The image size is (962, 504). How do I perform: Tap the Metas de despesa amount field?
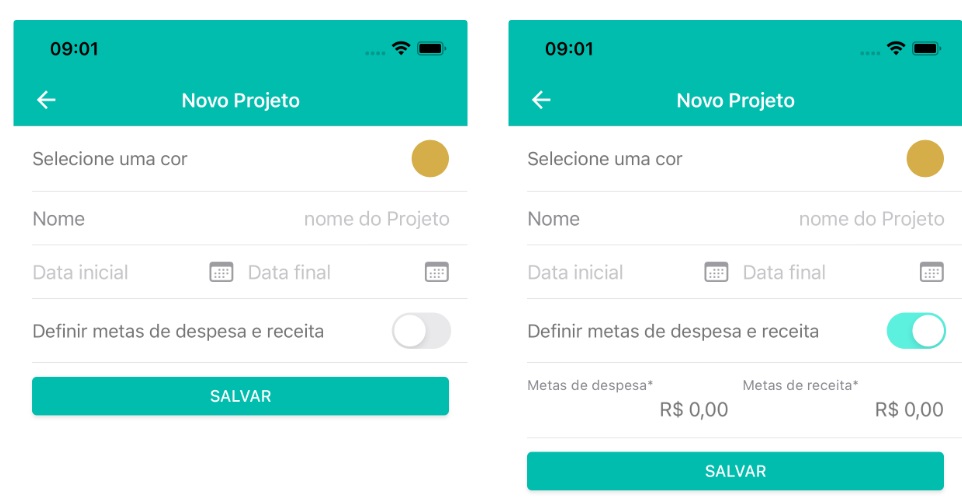click(x=694, y=409)
